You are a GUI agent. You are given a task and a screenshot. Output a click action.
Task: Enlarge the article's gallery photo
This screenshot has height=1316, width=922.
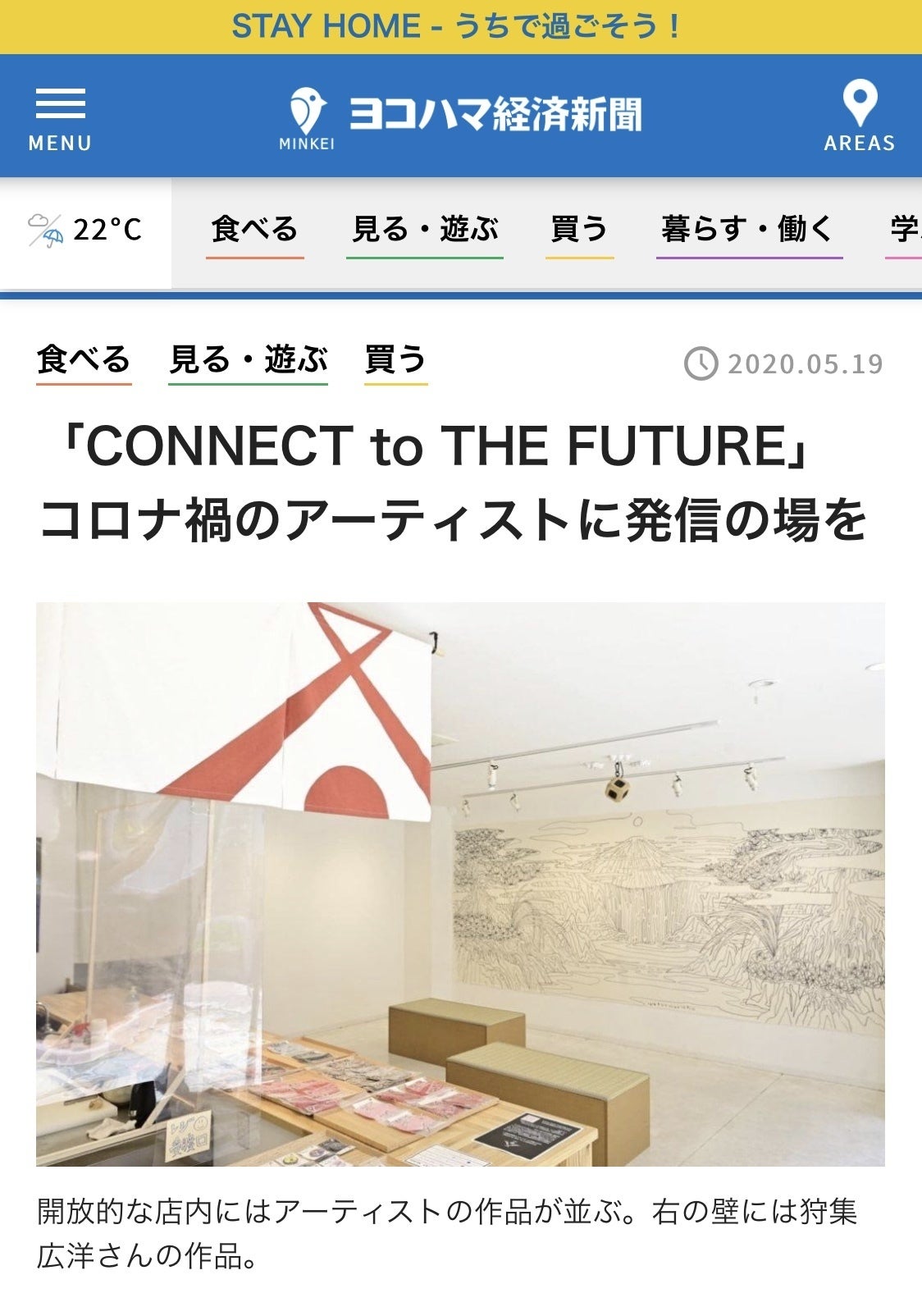460,884
